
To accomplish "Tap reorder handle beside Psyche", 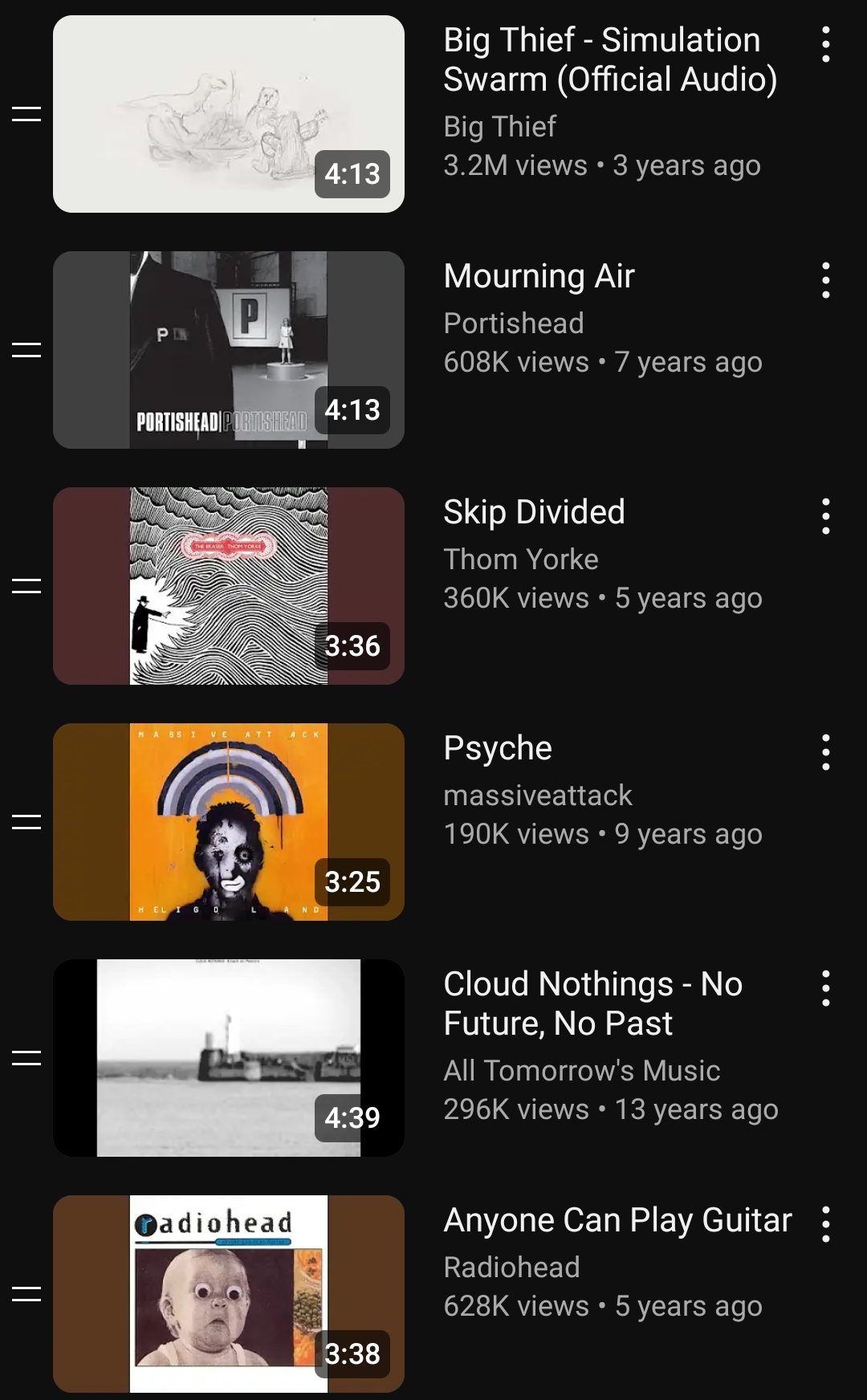I will tap(26, 822).
